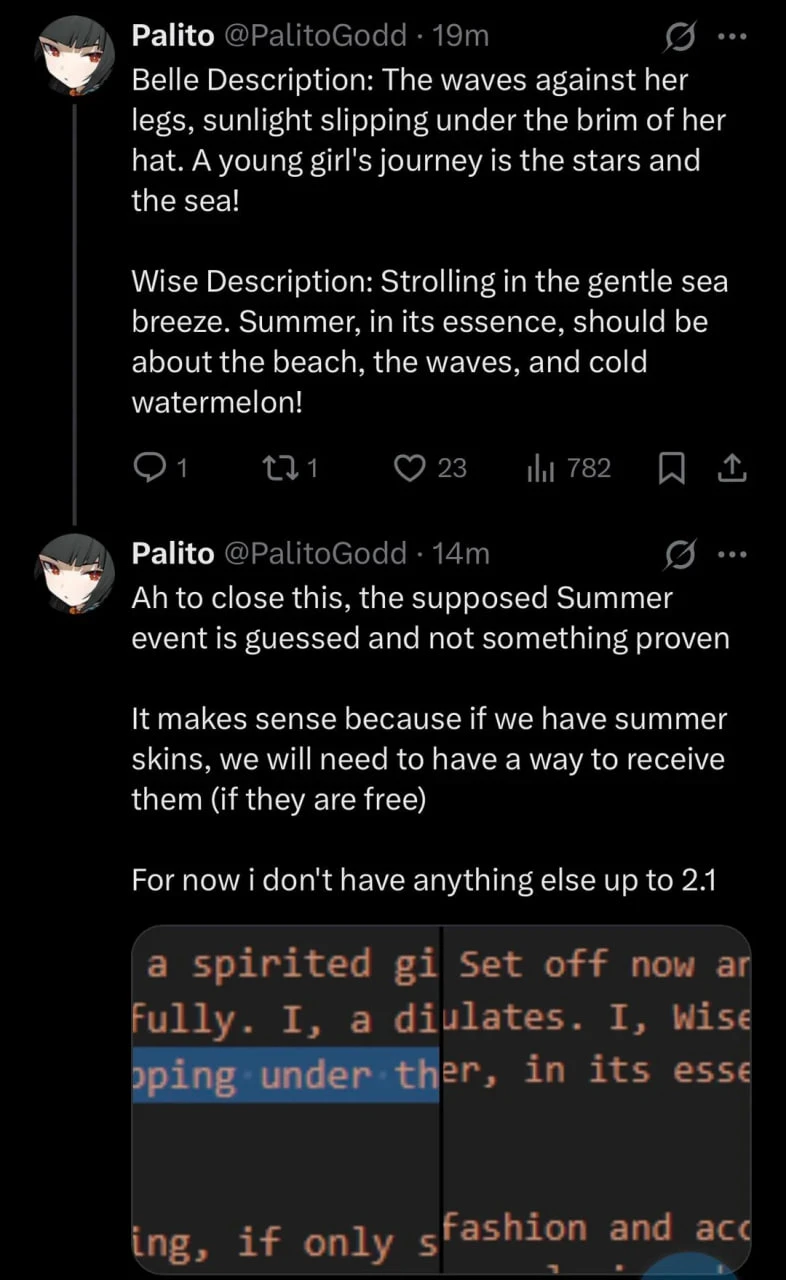Open the left code screenshot image
786x1280 pixels.
286,1100
